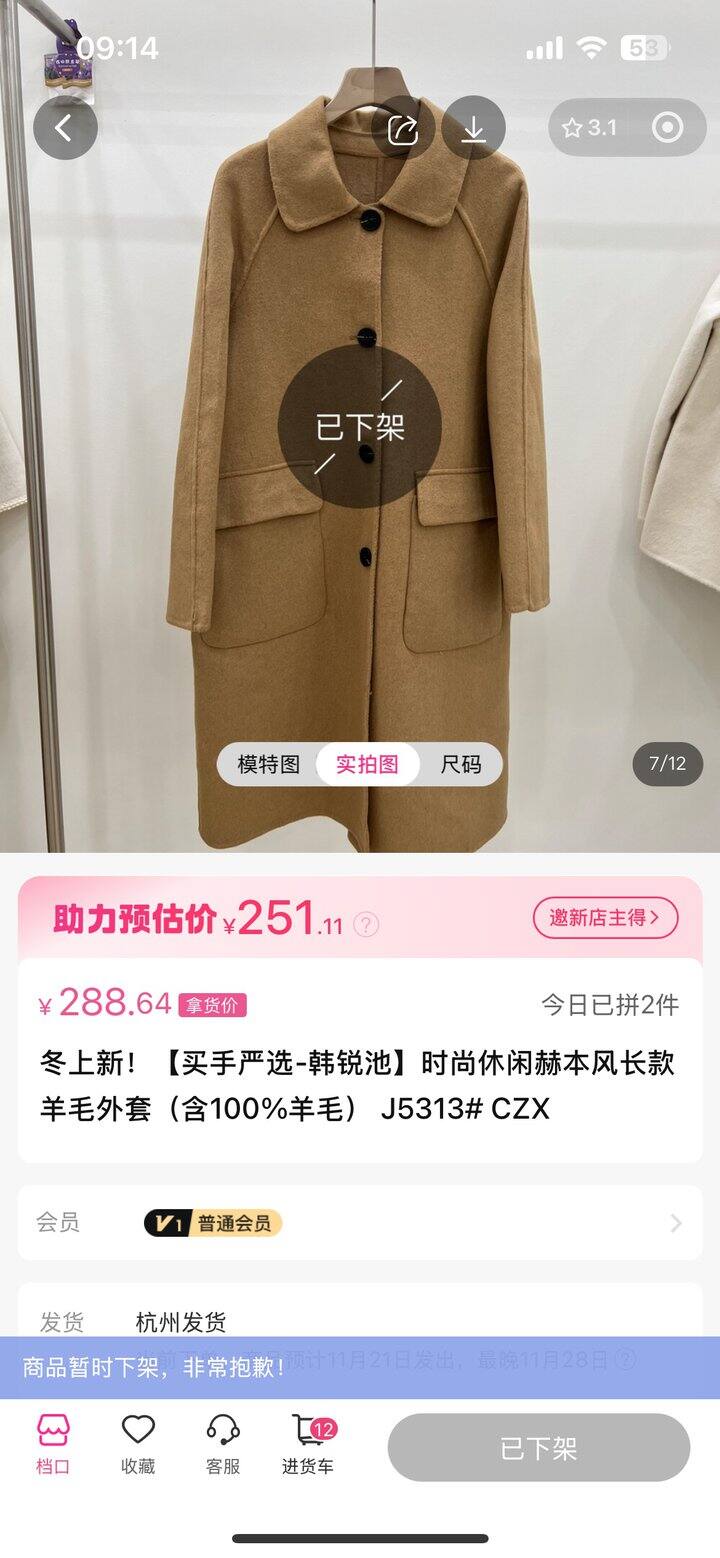Open the 邀新店主得 invite panel

[604, 917]
